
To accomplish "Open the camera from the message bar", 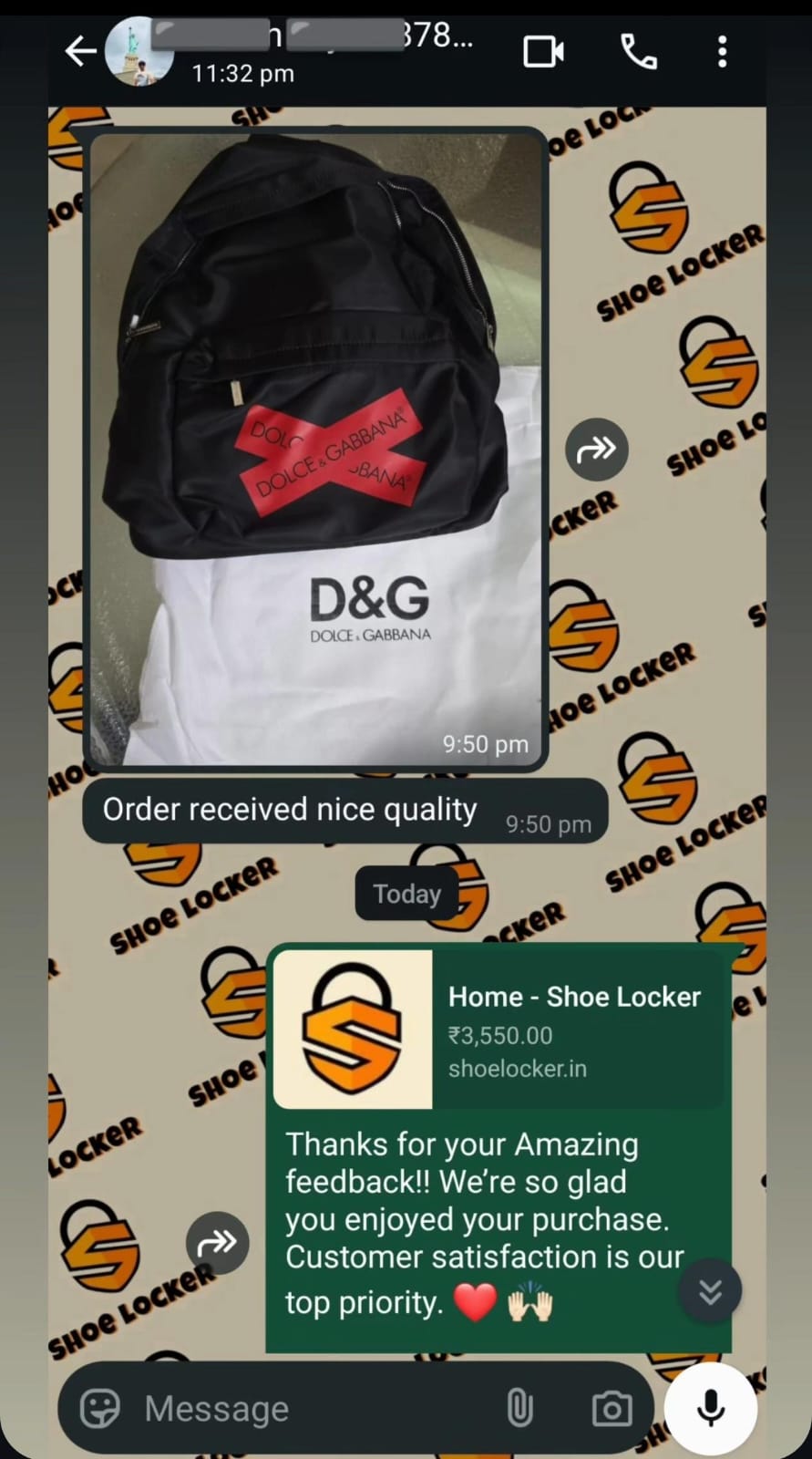I will (x=612, y=1409).
